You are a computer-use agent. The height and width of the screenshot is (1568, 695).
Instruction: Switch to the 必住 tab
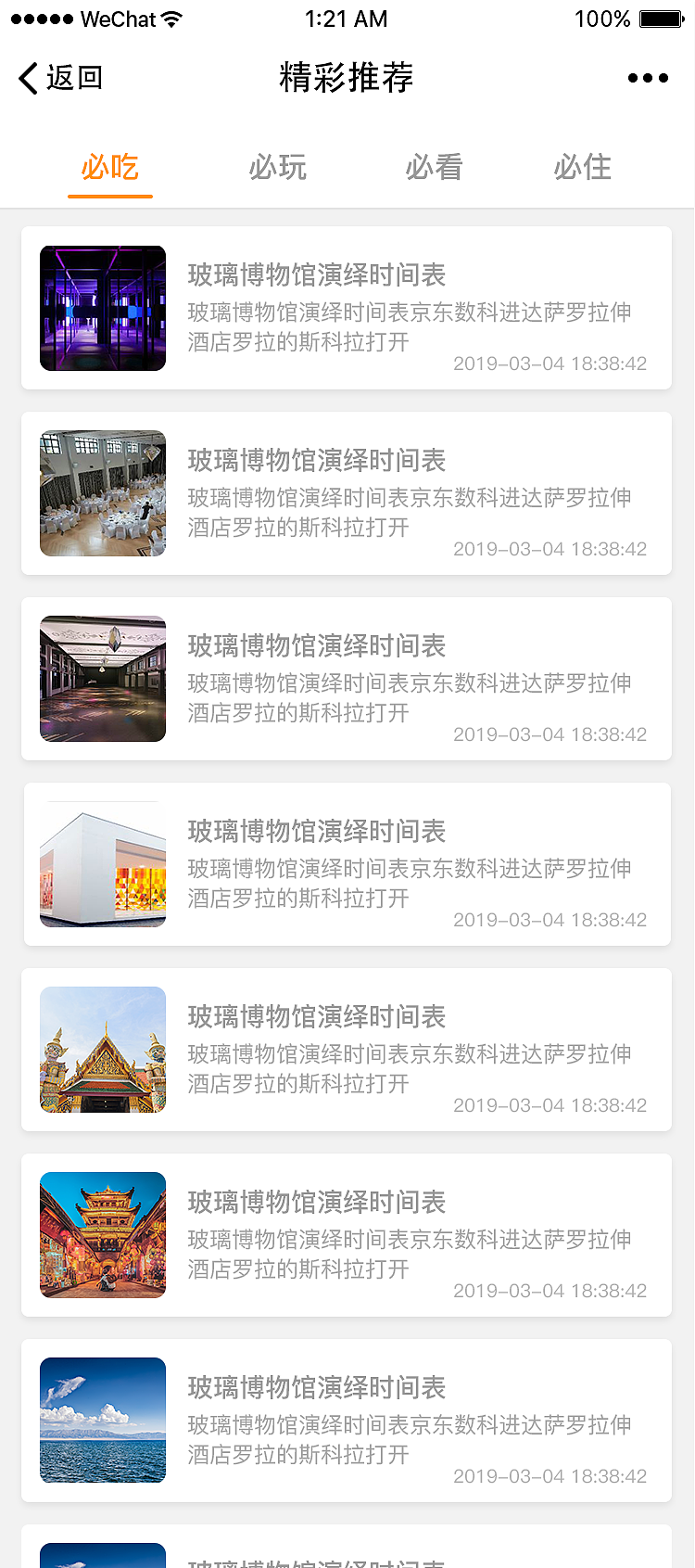pyautogui.click(x=583, y=167)
